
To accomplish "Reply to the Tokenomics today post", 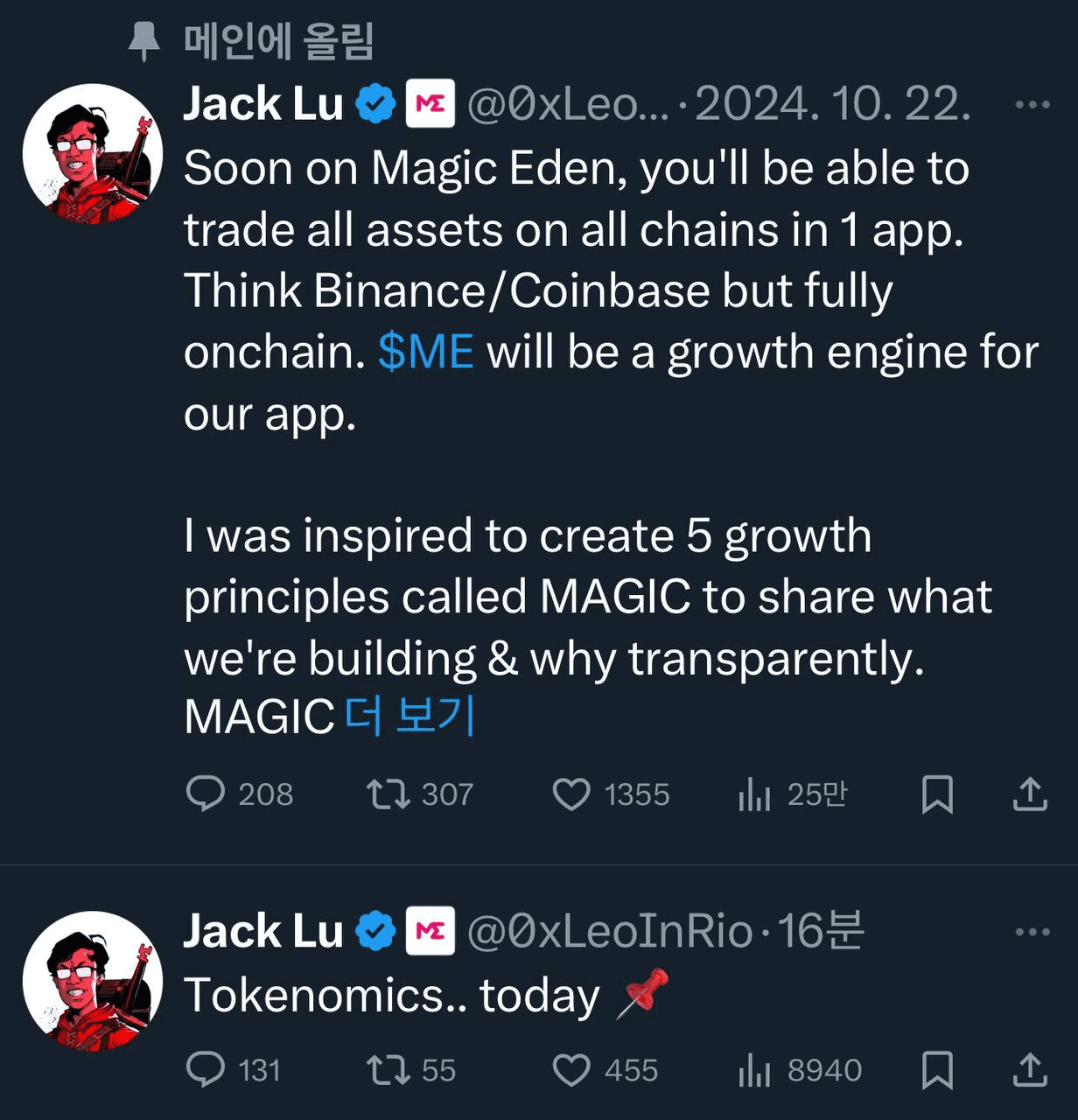I will 206,1070.
